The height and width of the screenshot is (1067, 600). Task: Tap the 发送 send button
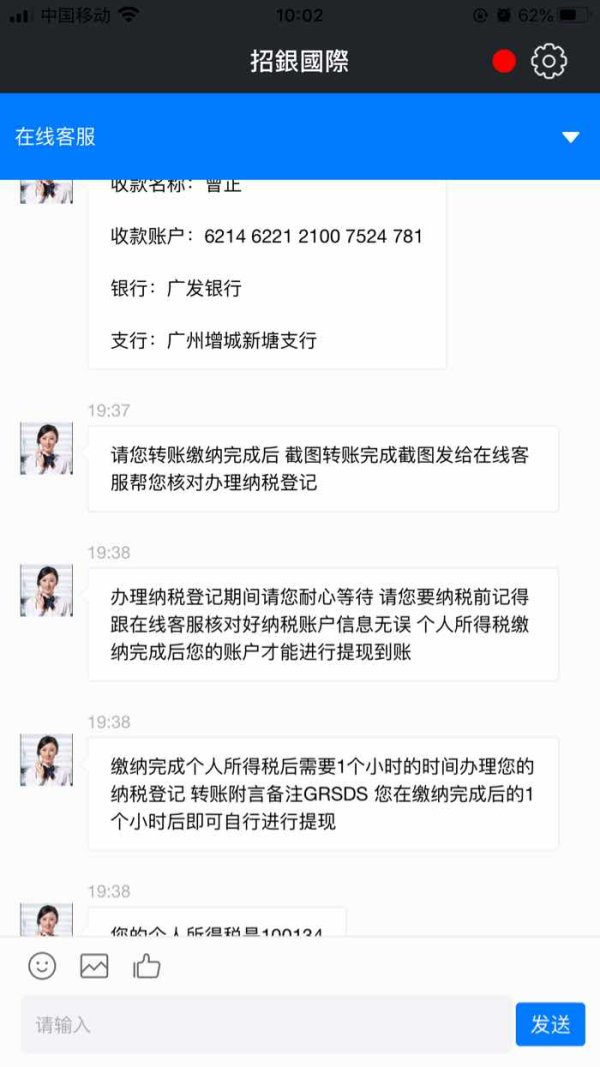pos(550,1024)
